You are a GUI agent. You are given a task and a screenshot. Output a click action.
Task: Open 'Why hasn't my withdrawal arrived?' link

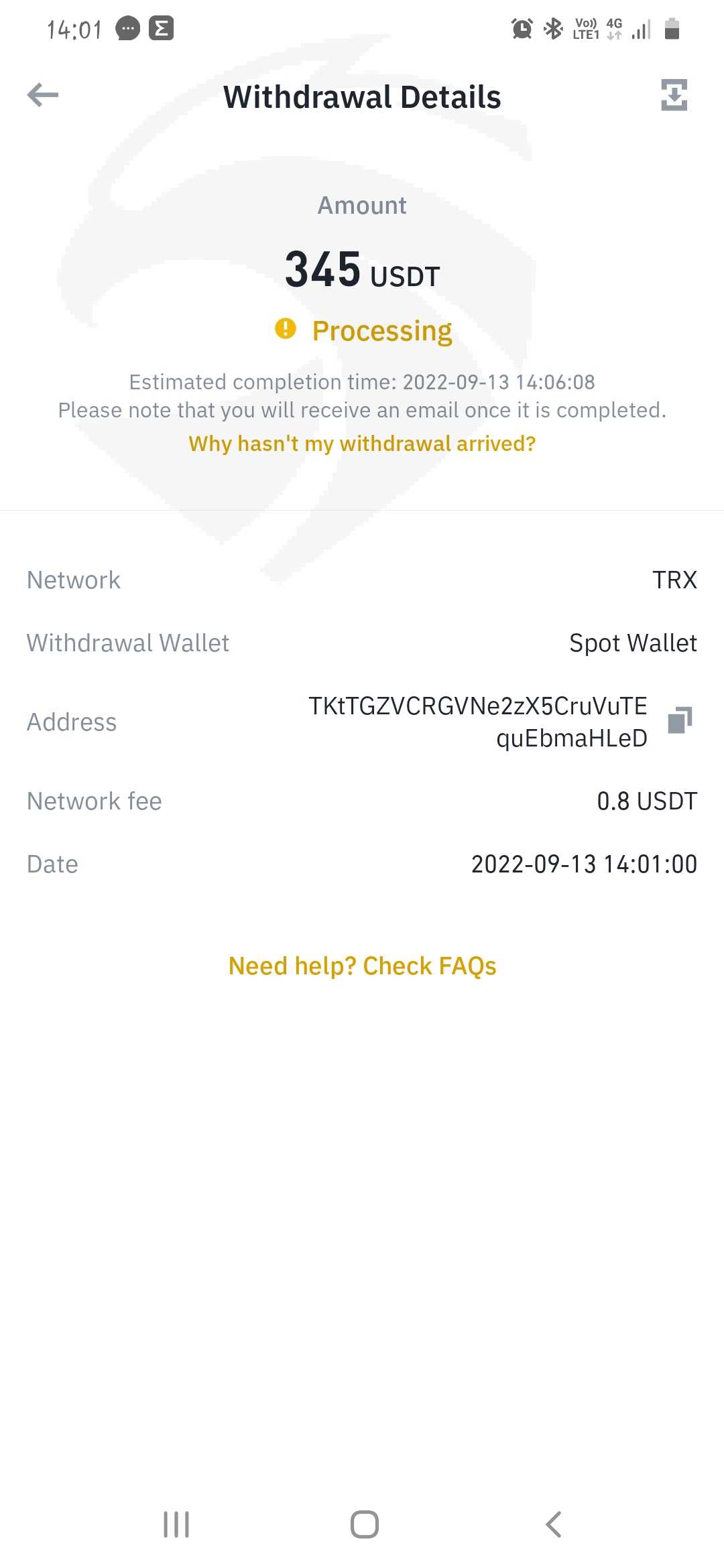click(x=362, y=444)
